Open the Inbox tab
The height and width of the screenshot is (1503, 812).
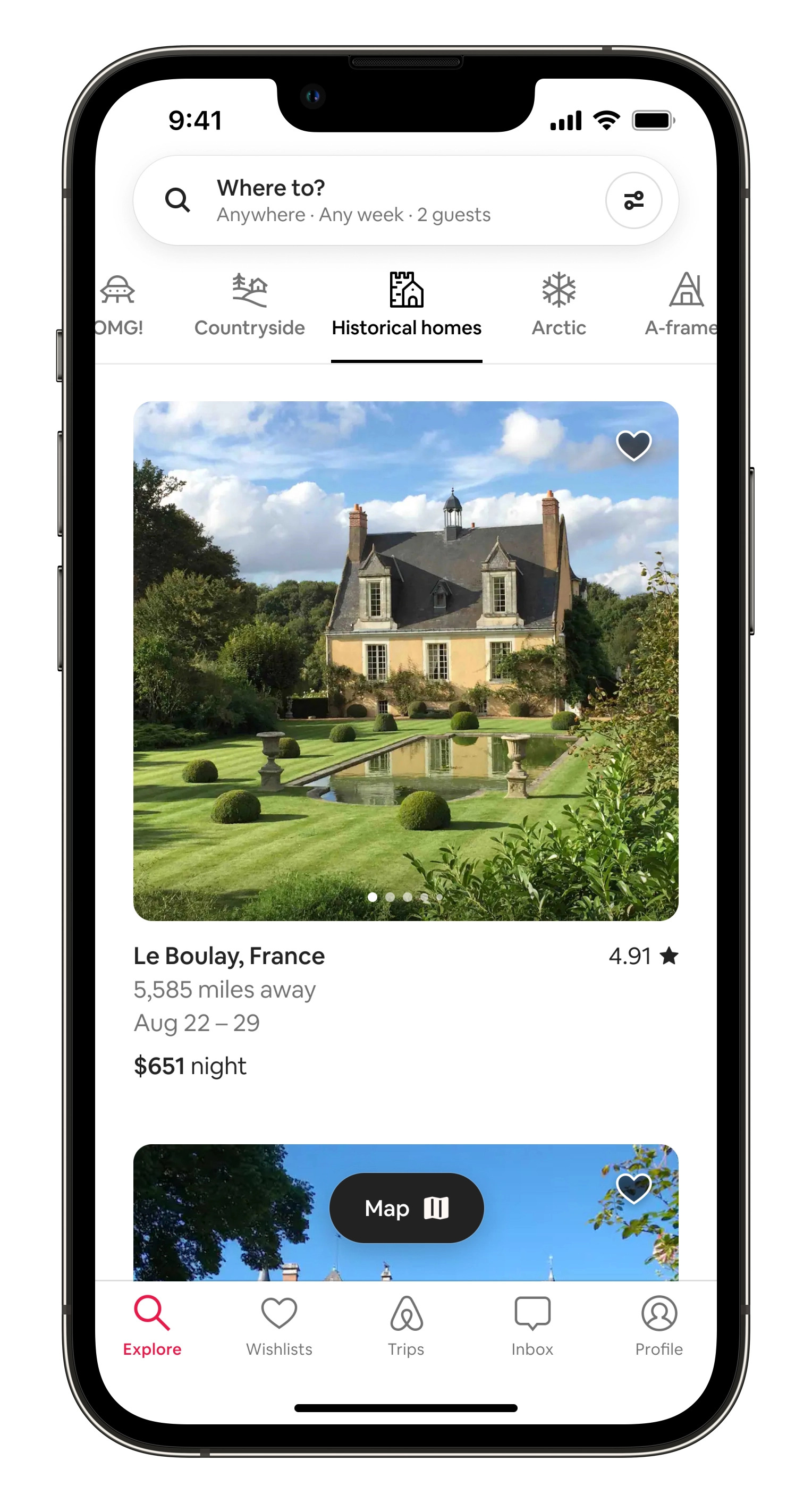(x=532, y=1325)
